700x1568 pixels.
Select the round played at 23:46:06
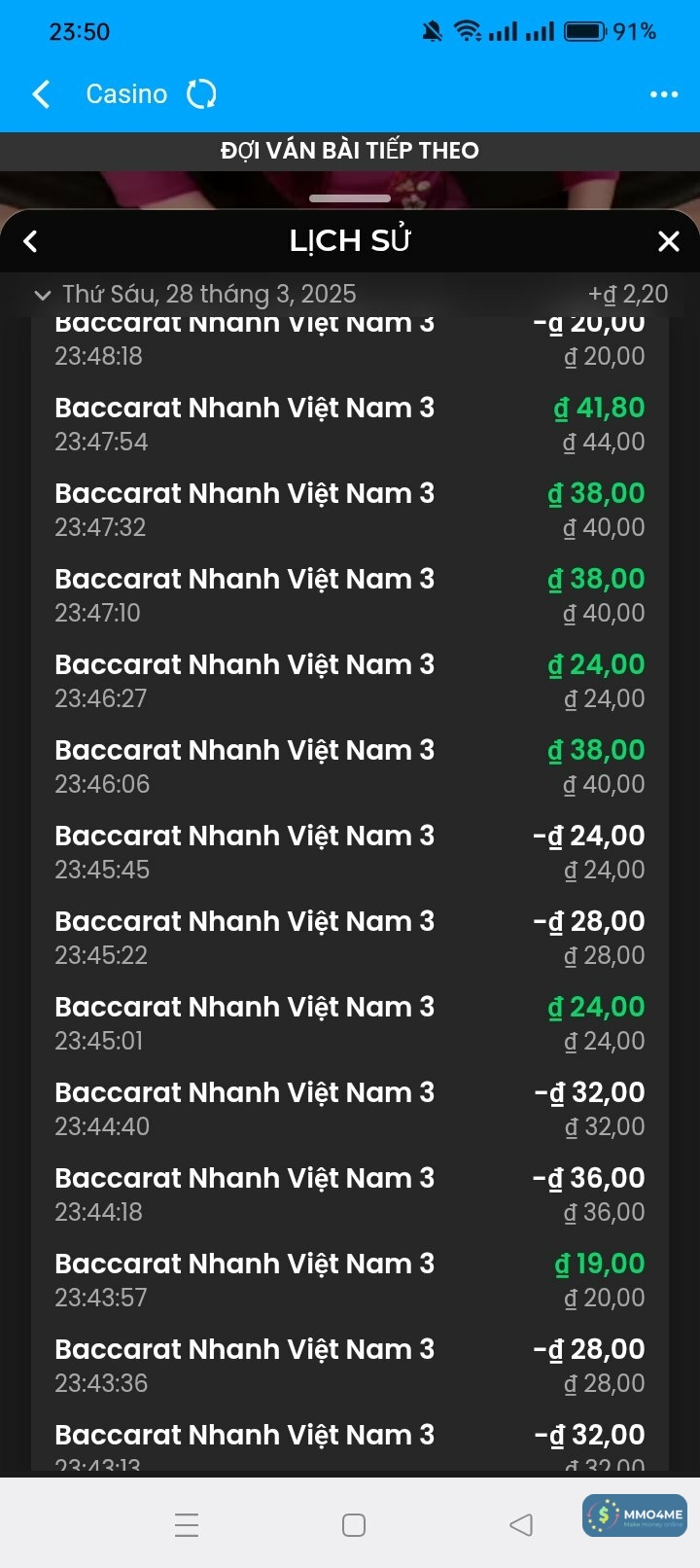349,766
